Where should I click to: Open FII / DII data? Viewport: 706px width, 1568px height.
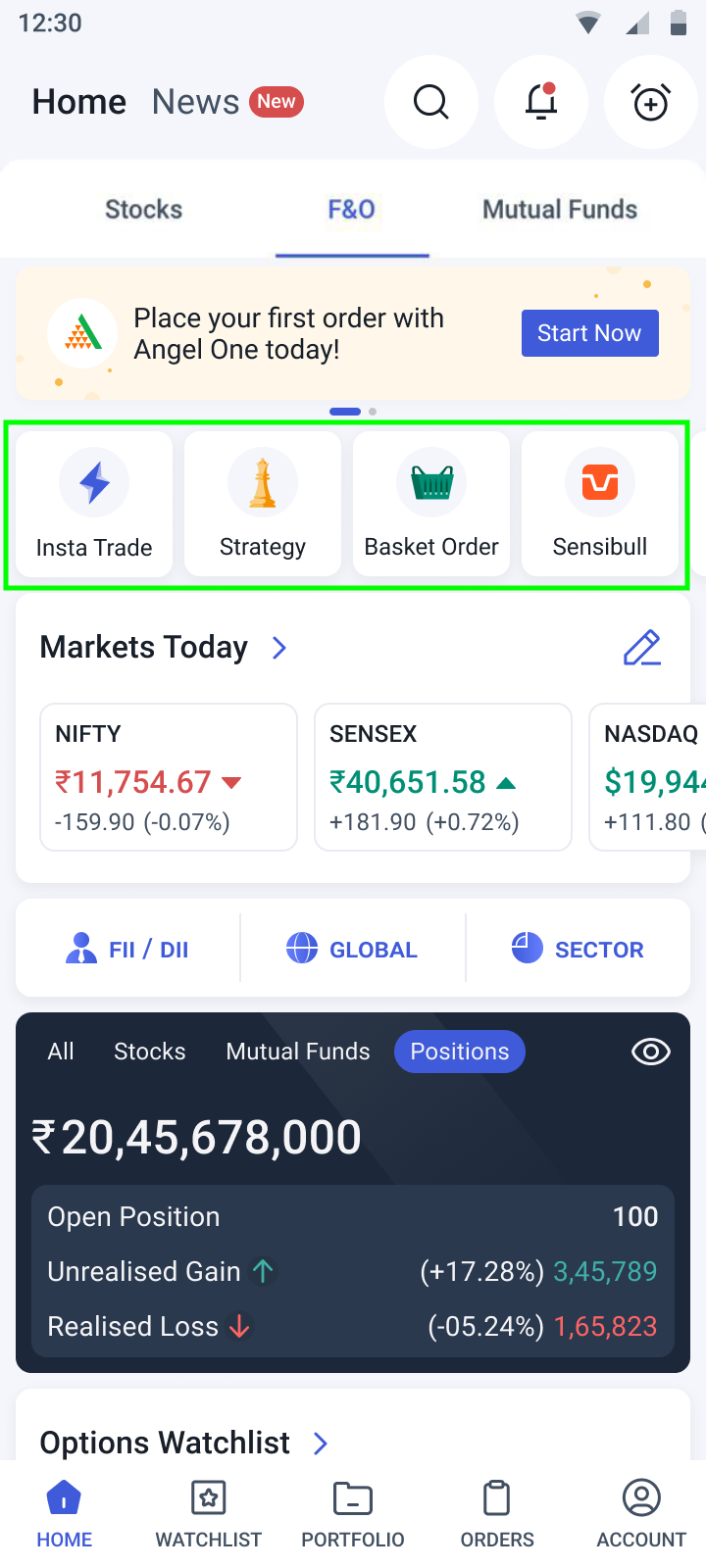coord(127,949)
